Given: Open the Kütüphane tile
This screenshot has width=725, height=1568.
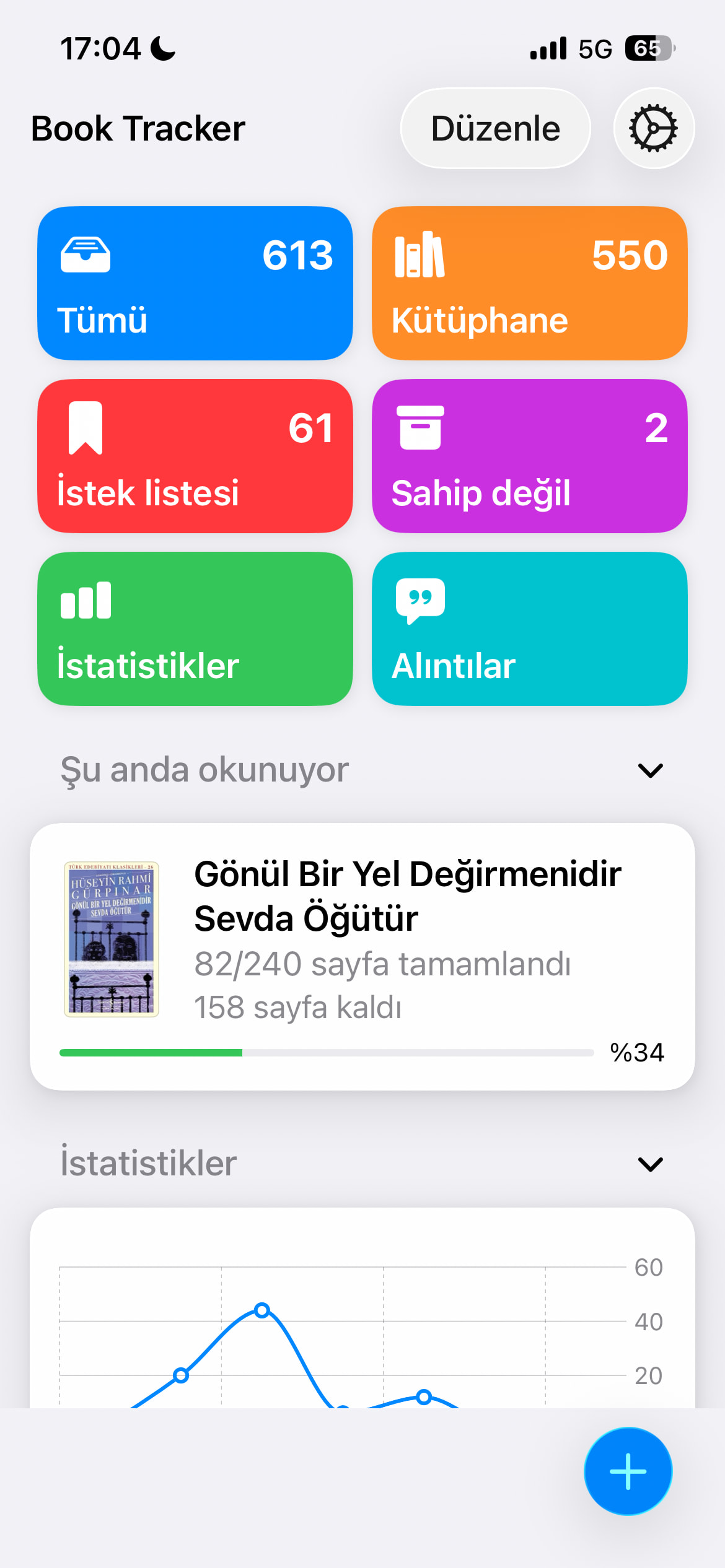Looking at the screenshot, I should pyautogui.click(x=529, y=283).
